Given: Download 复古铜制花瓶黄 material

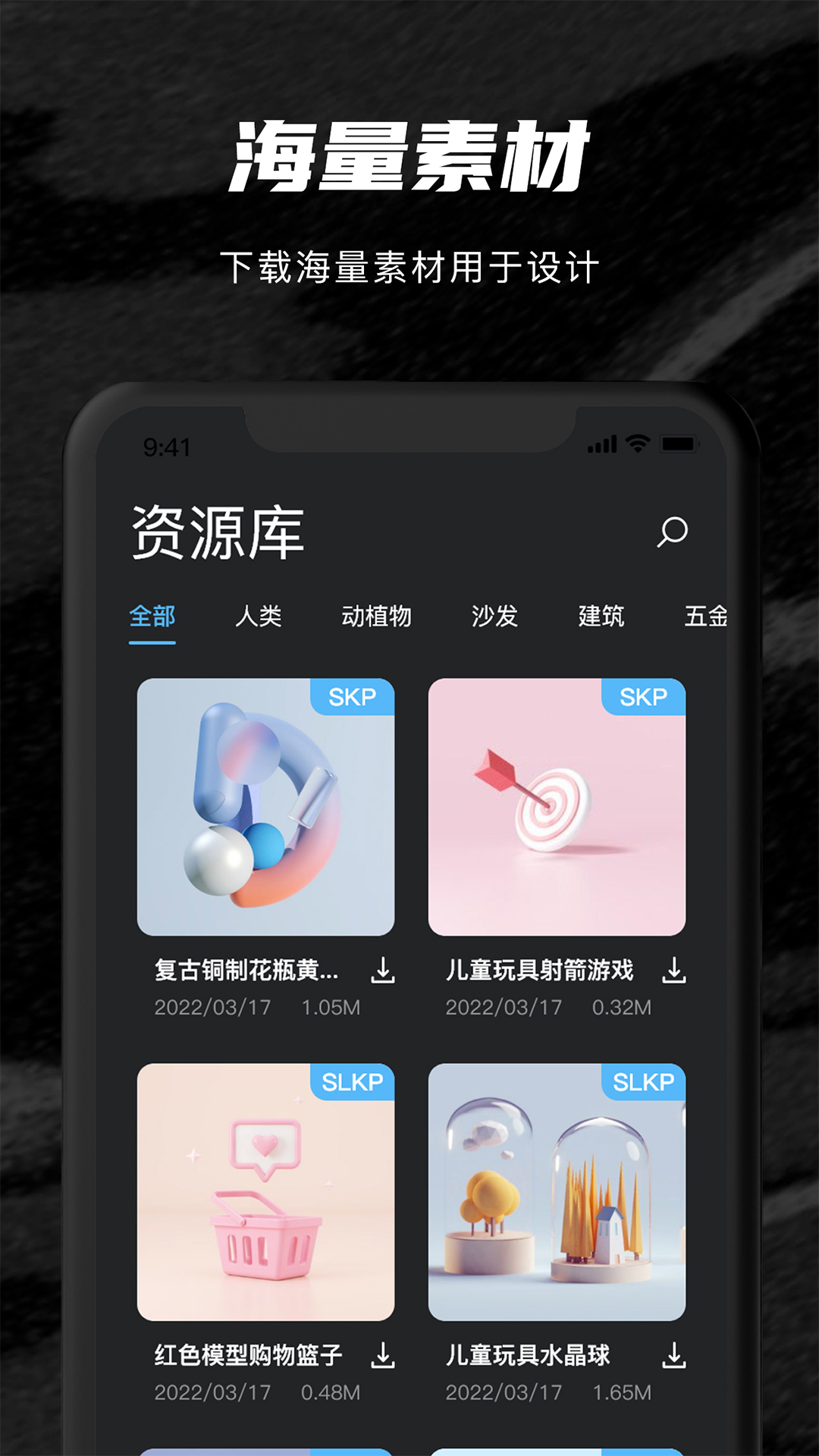Looking at the screenshot, I should point(384,970).
